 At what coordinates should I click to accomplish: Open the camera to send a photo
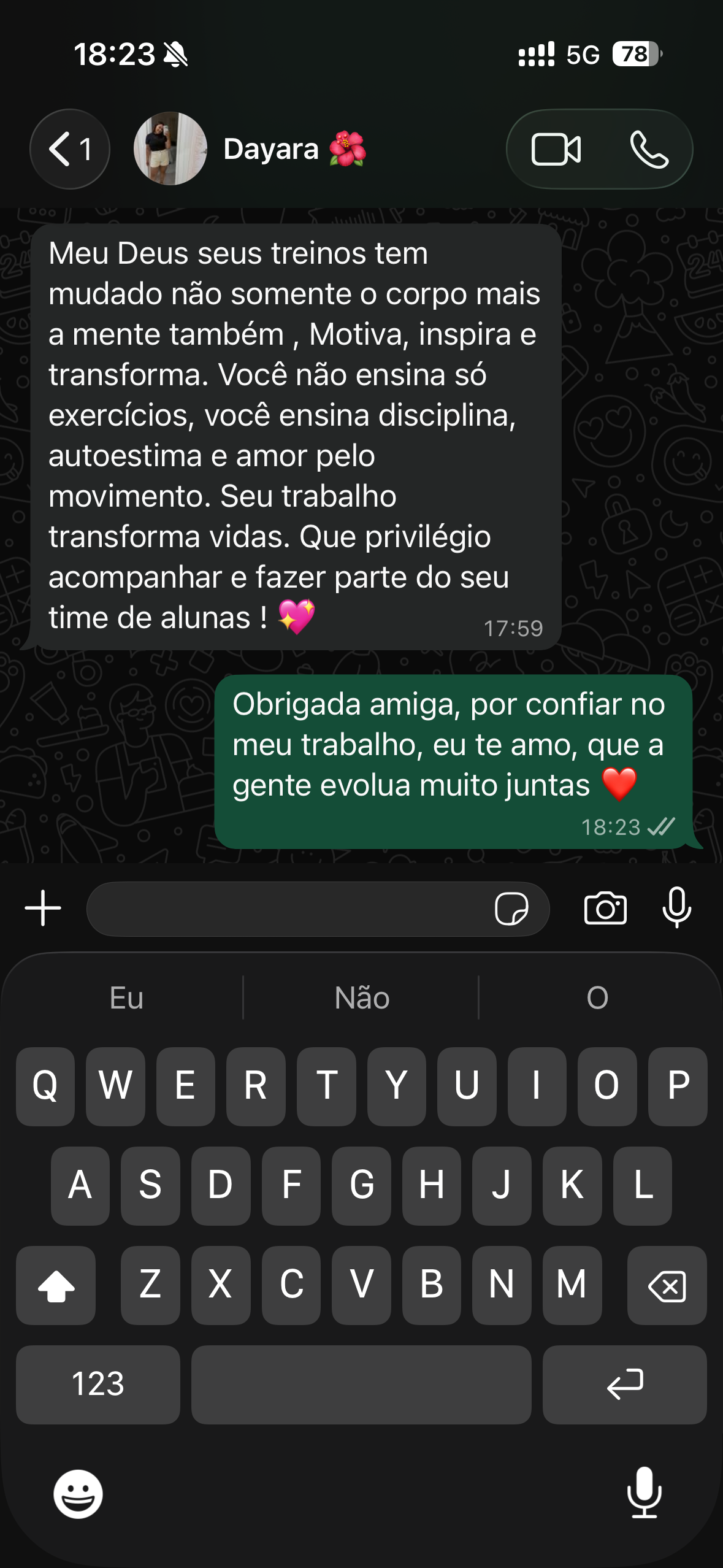605,908
